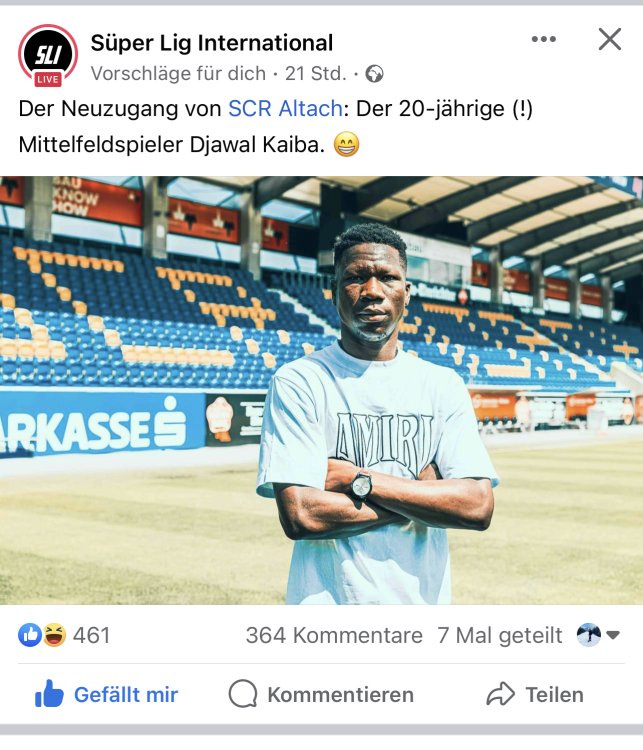Tap Kommentieren to write a comment

pos(321,694)
